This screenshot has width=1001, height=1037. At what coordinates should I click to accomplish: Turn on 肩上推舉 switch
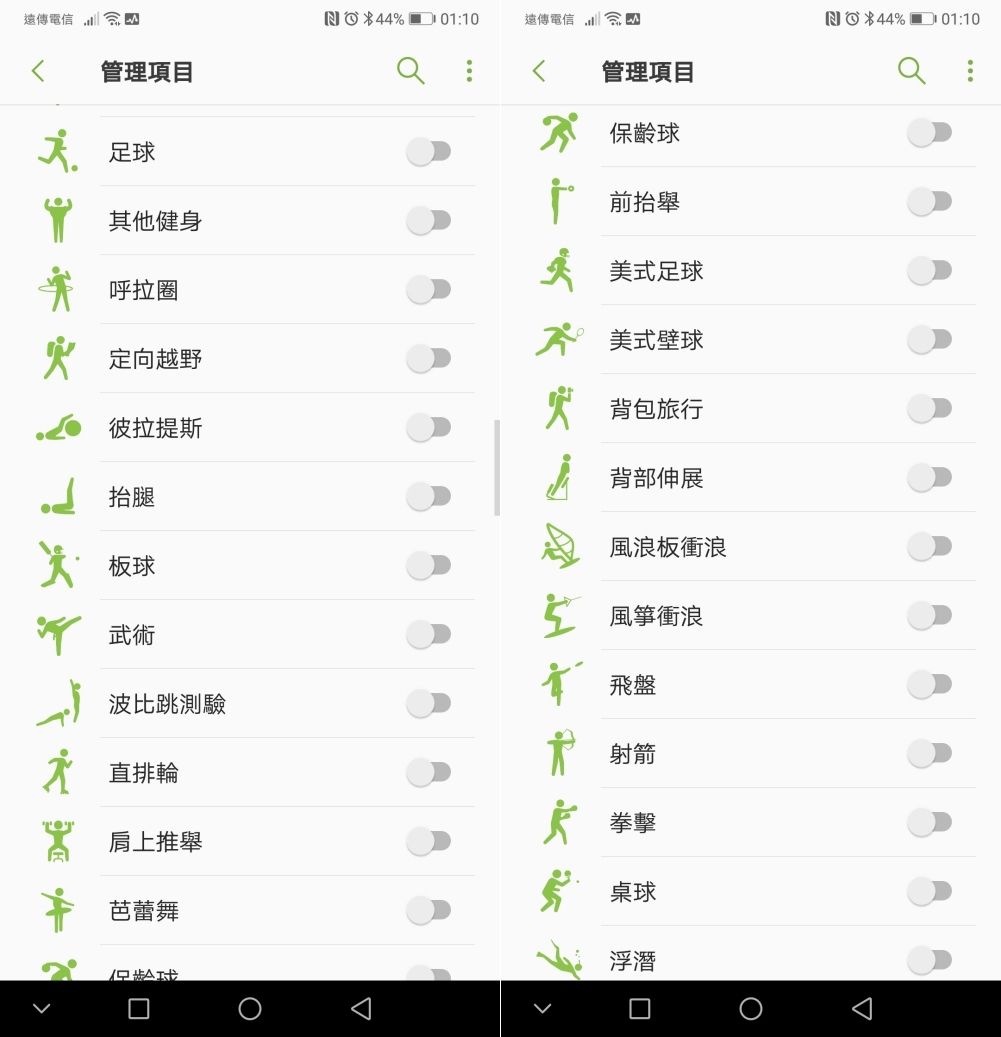tap(429, 842)
